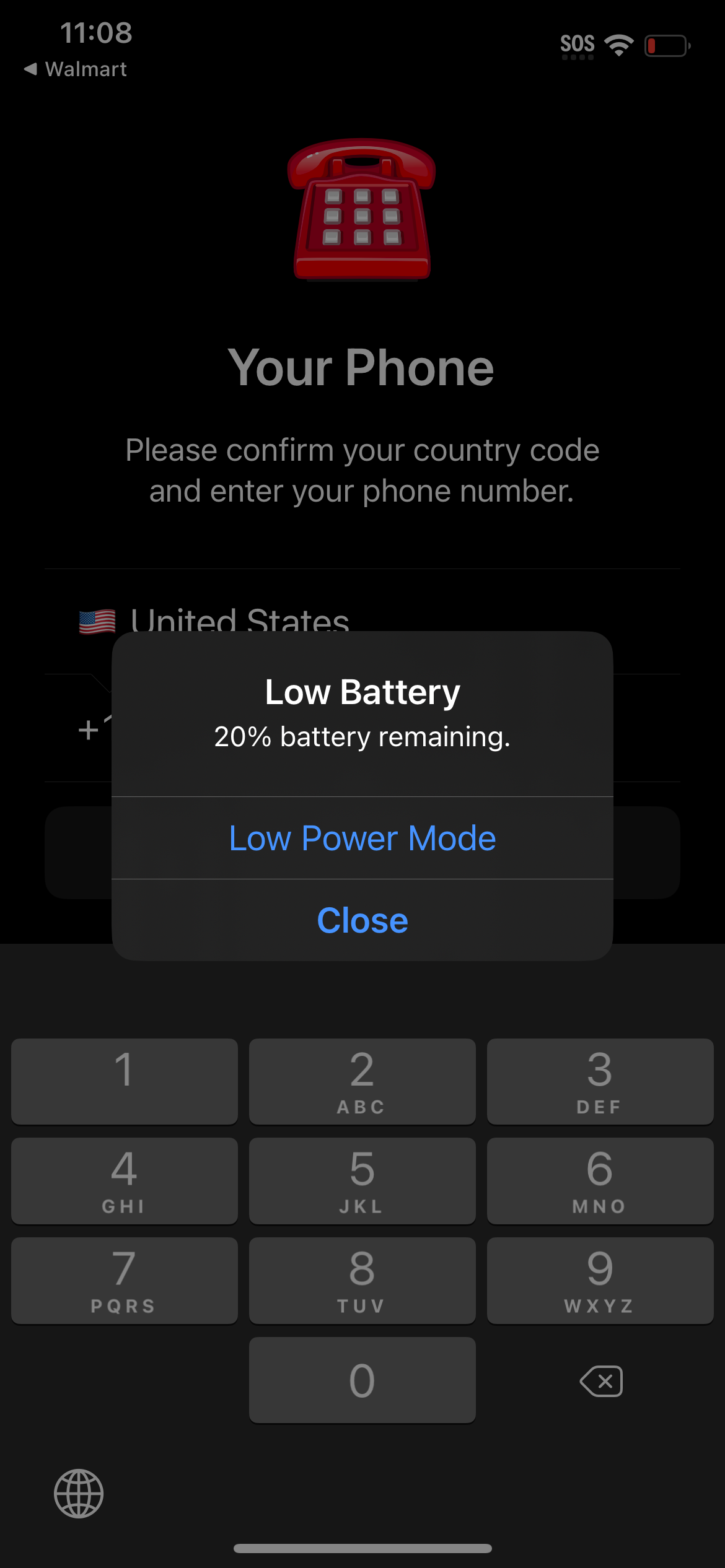
Task: Tap the digit 3 DEF key
Action: coord(599,1081)
